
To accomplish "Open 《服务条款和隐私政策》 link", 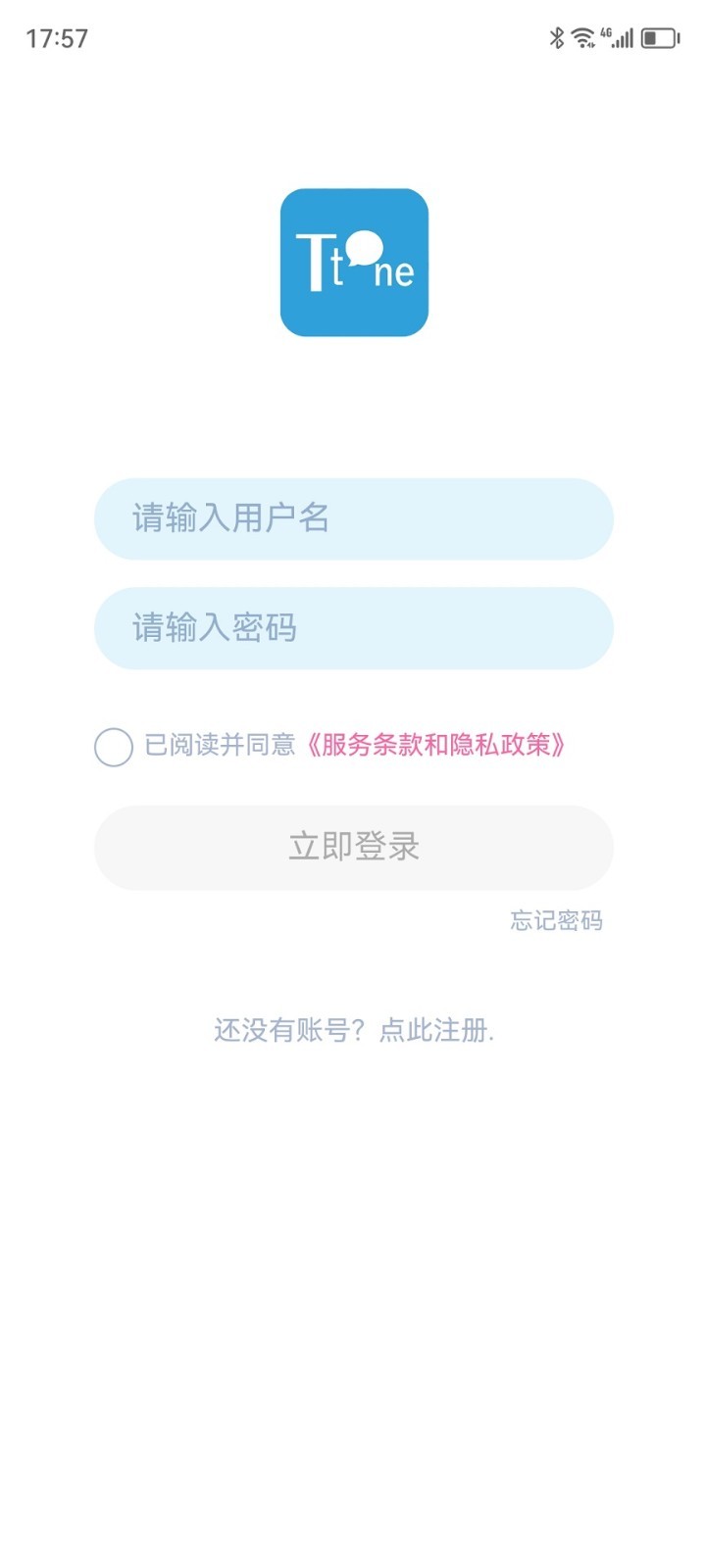I will [434, 746].
